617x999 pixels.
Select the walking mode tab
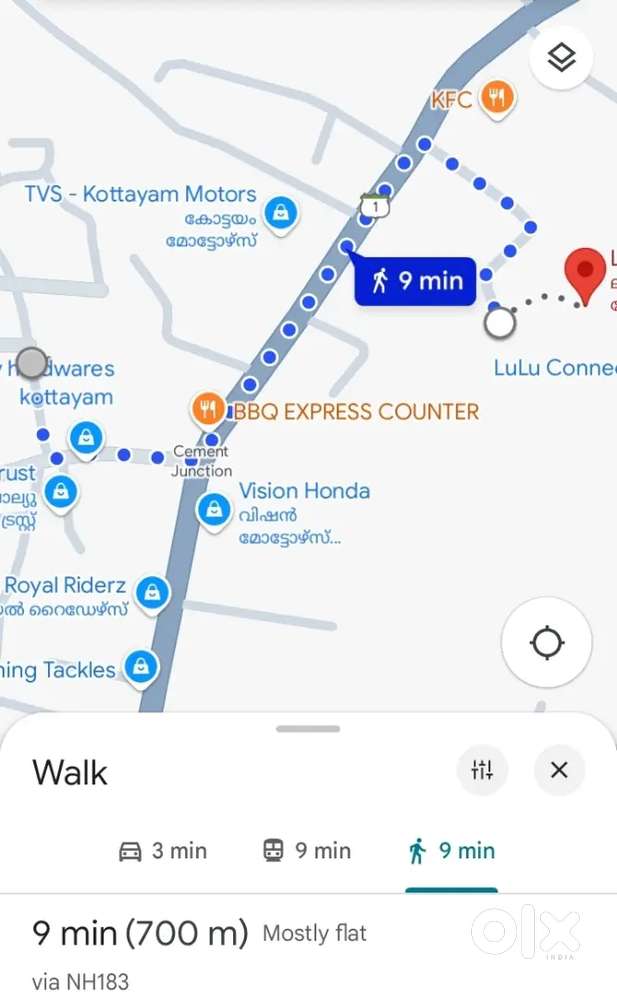(452, 851)
